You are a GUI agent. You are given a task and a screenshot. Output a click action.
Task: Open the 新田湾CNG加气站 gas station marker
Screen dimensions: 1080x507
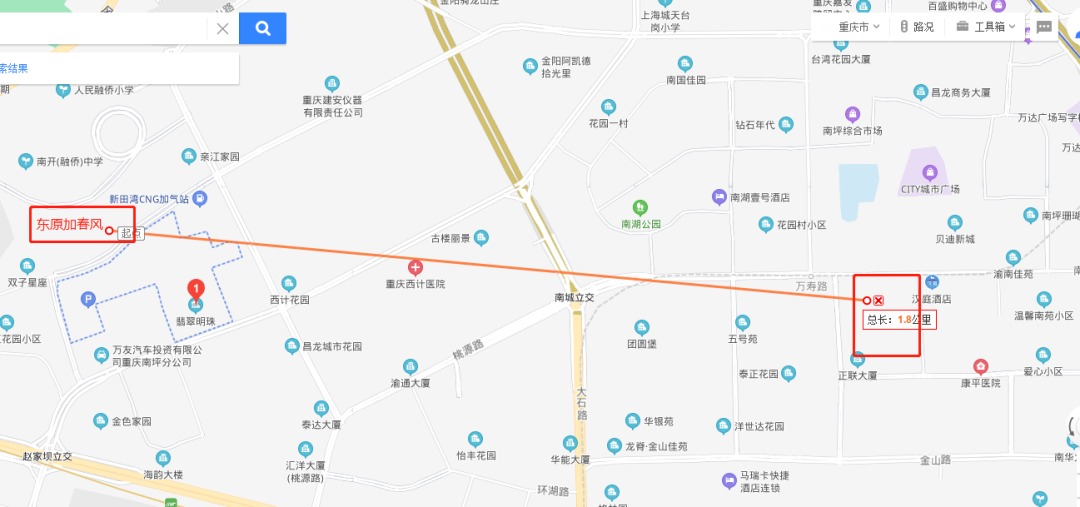coord(201,198)
